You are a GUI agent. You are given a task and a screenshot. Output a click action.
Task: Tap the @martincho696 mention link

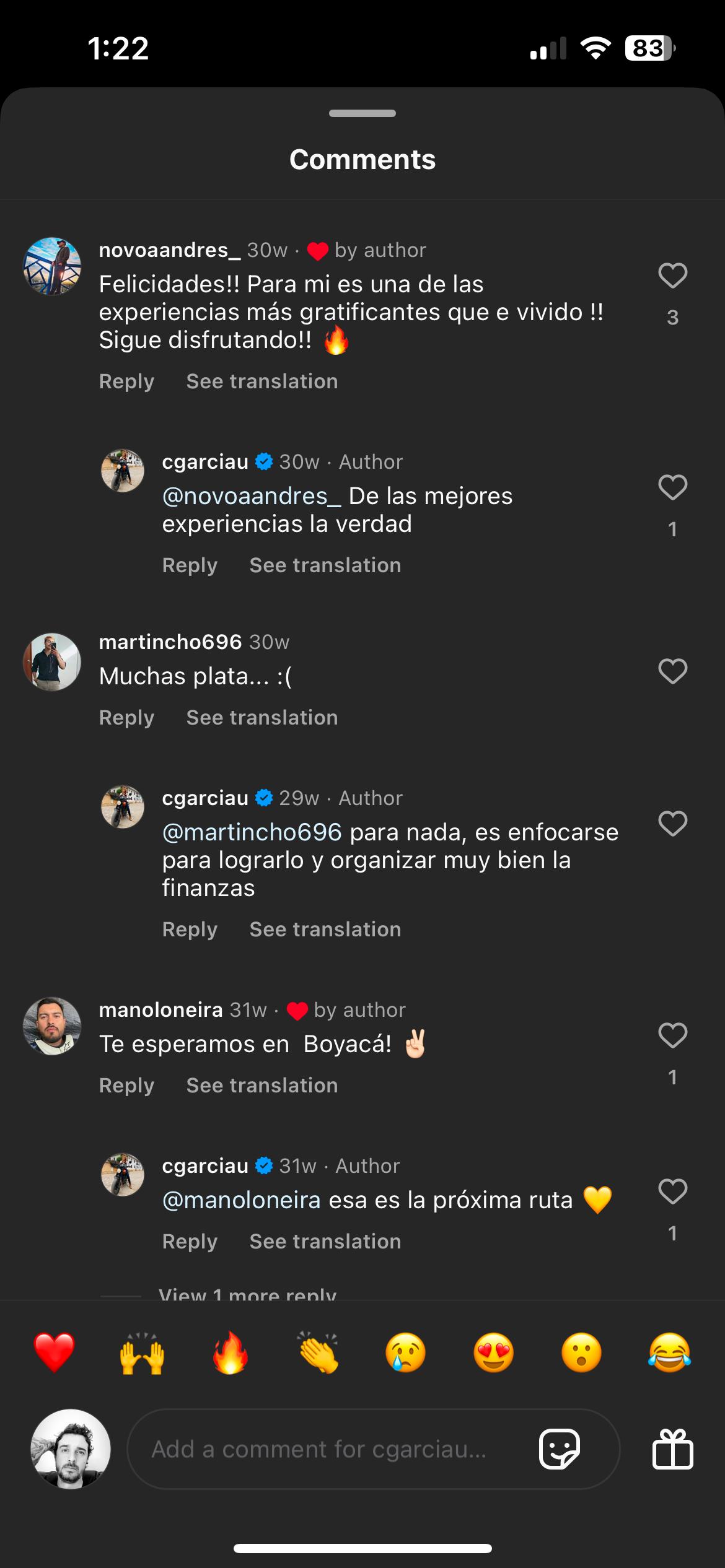pyautogui.click(x=252, y=832)
